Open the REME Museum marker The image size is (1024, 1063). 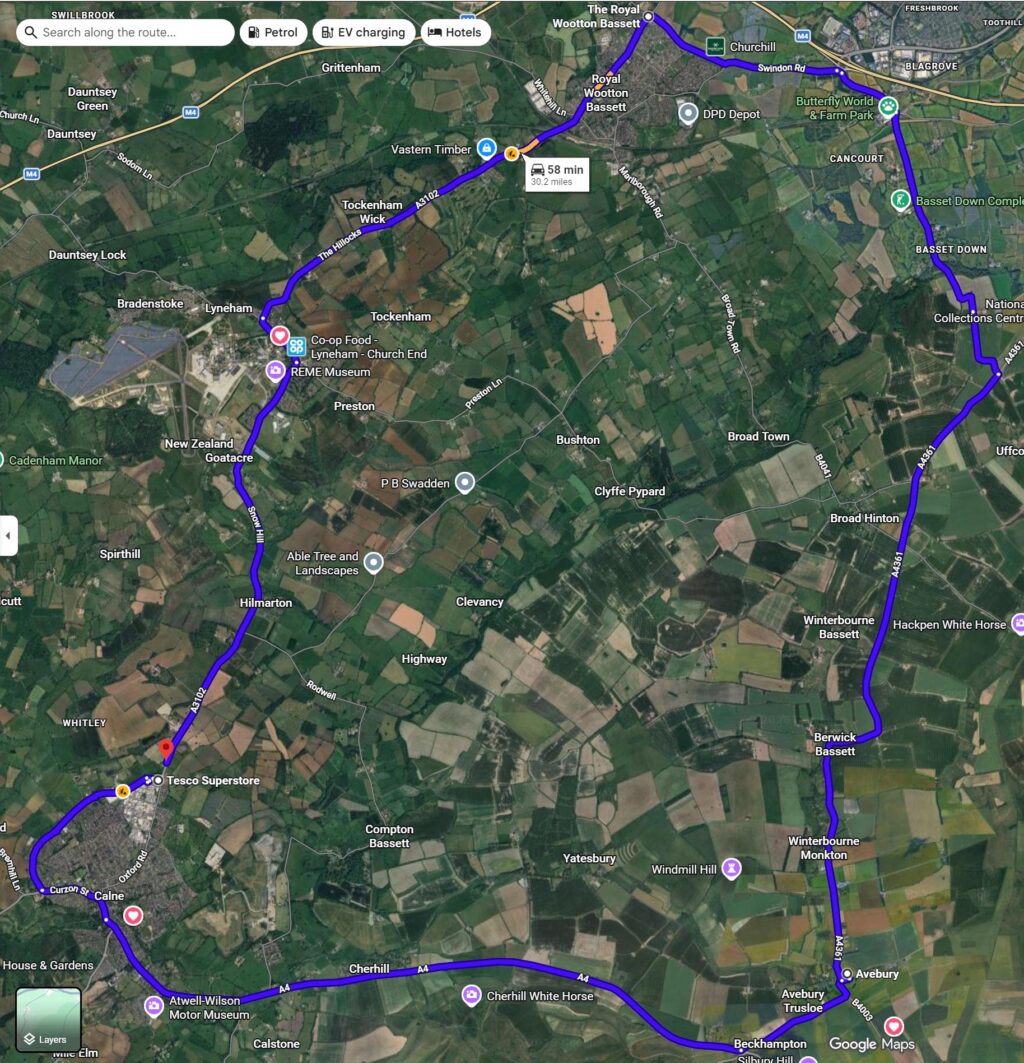pos(274,371)
